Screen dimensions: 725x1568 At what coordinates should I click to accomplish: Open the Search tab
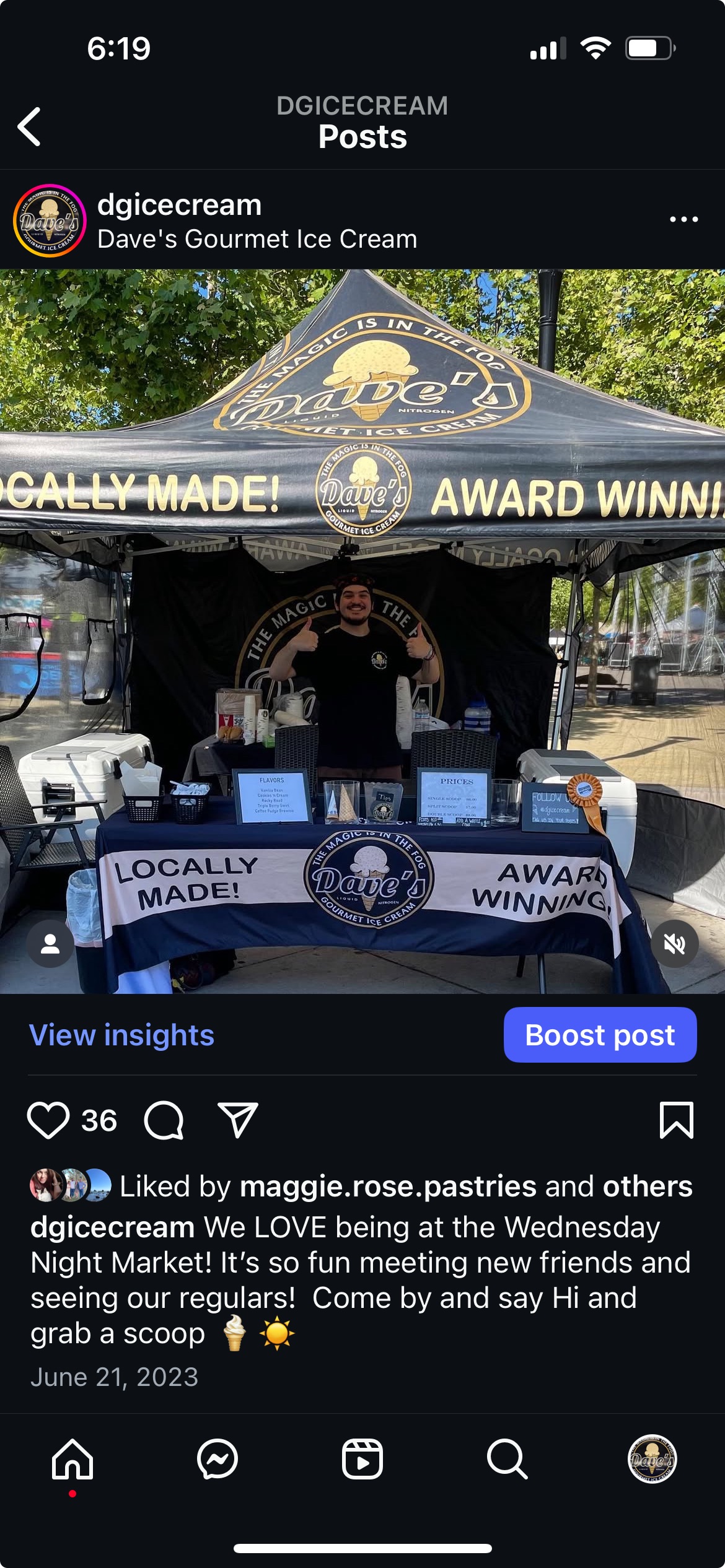point(507,1459)
